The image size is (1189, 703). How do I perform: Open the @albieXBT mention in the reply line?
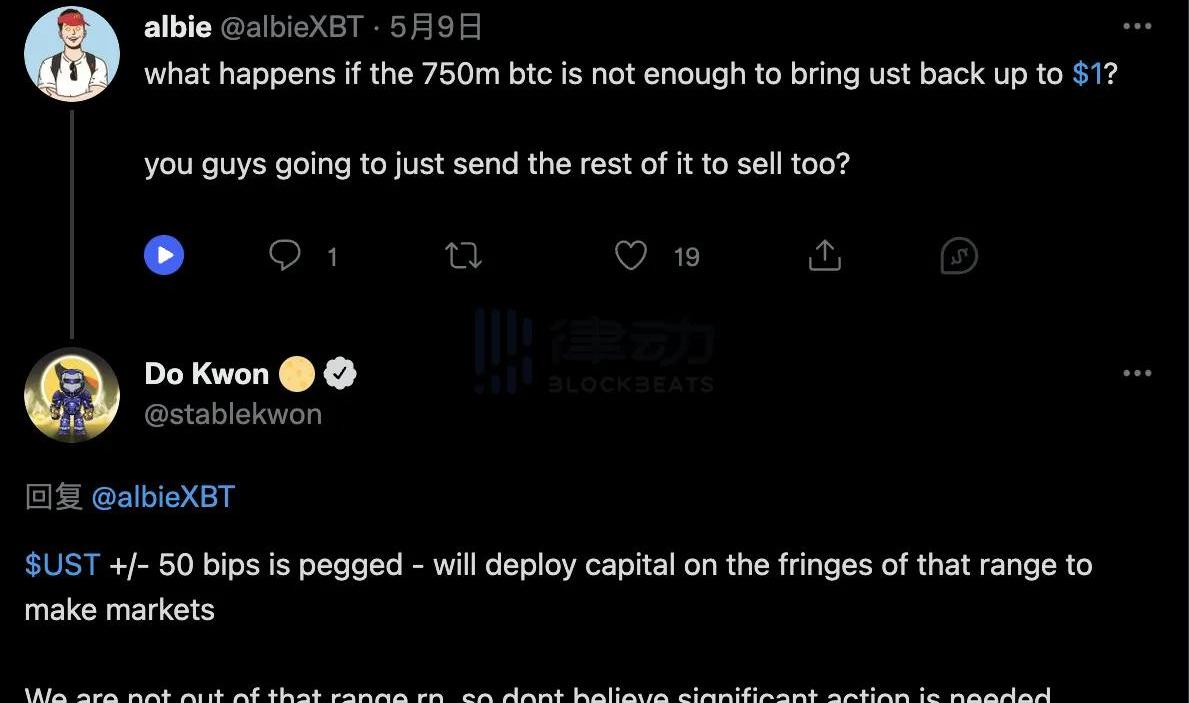[163, 496]
